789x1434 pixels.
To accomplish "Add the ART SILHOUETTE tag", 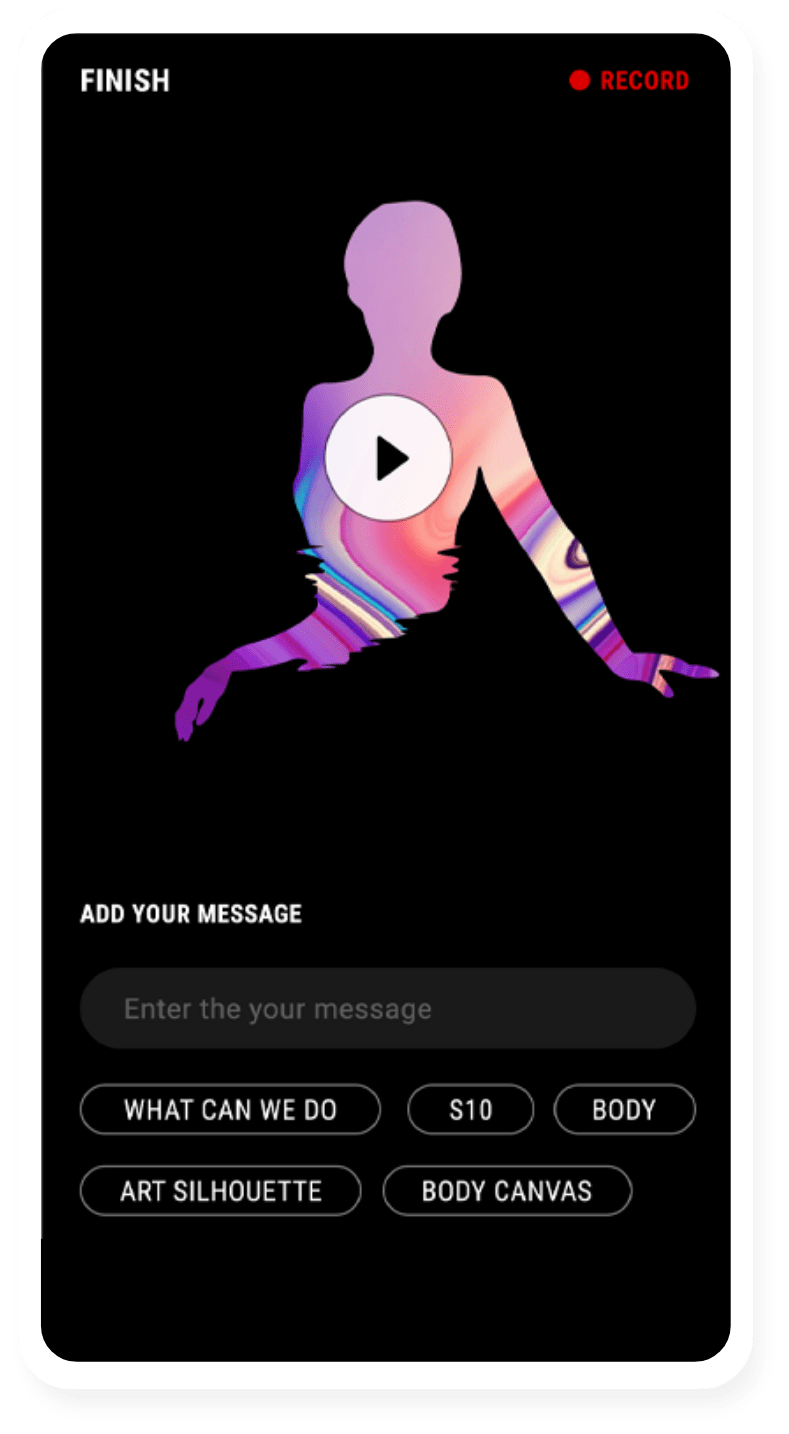I will [221, 1191].
